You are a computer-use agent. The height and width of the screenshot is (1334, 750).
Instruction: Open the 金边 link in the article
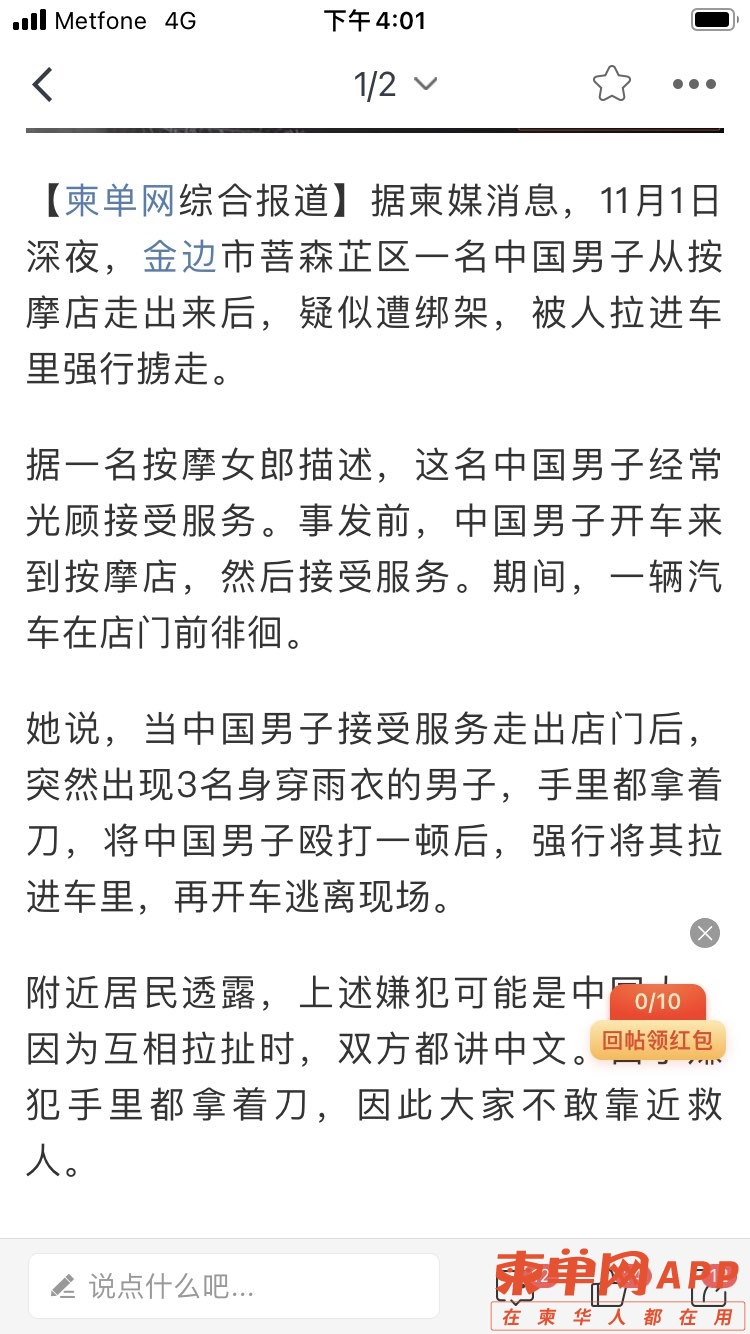[179, 257]
